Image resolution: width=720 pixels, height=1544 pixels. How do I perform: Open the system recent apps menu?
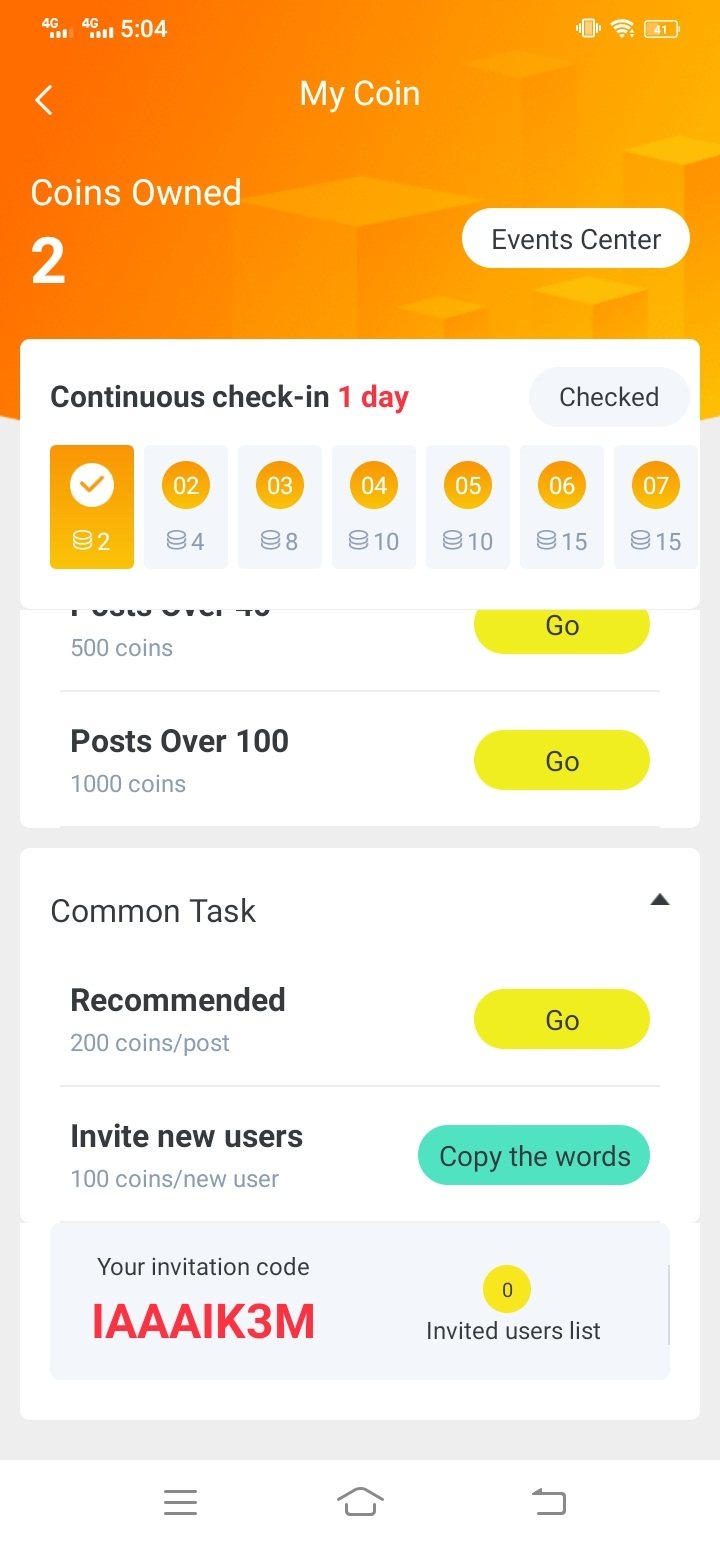pos(180,1501)
